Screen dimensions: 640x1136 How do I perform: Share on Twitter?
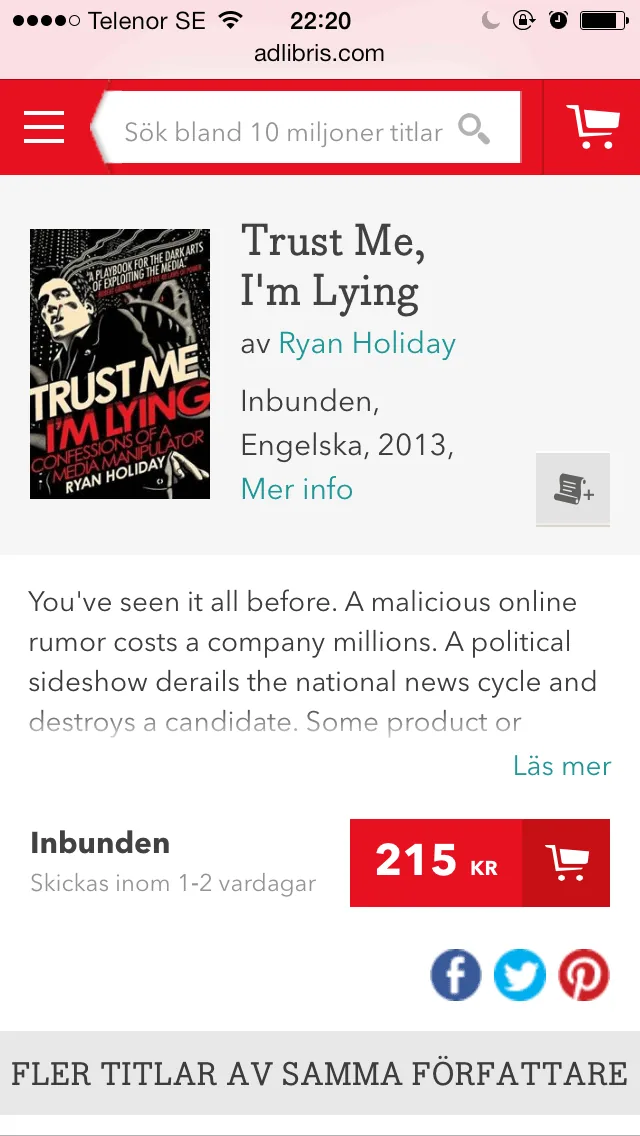pyautogui.click(x=520, y=975)
